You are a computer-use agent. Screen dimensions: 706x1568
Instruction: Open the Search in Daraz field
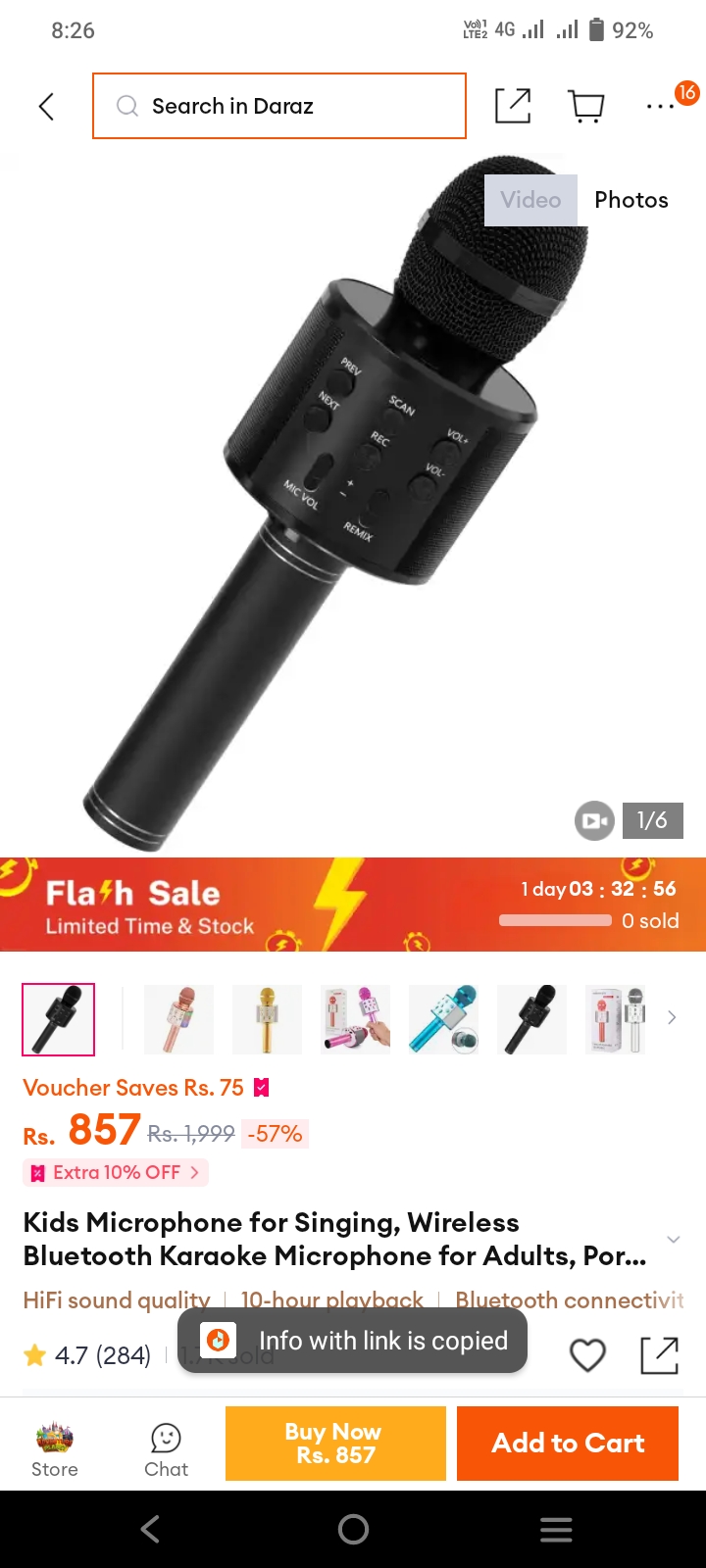pyautogui.click(x=279, y=106)
